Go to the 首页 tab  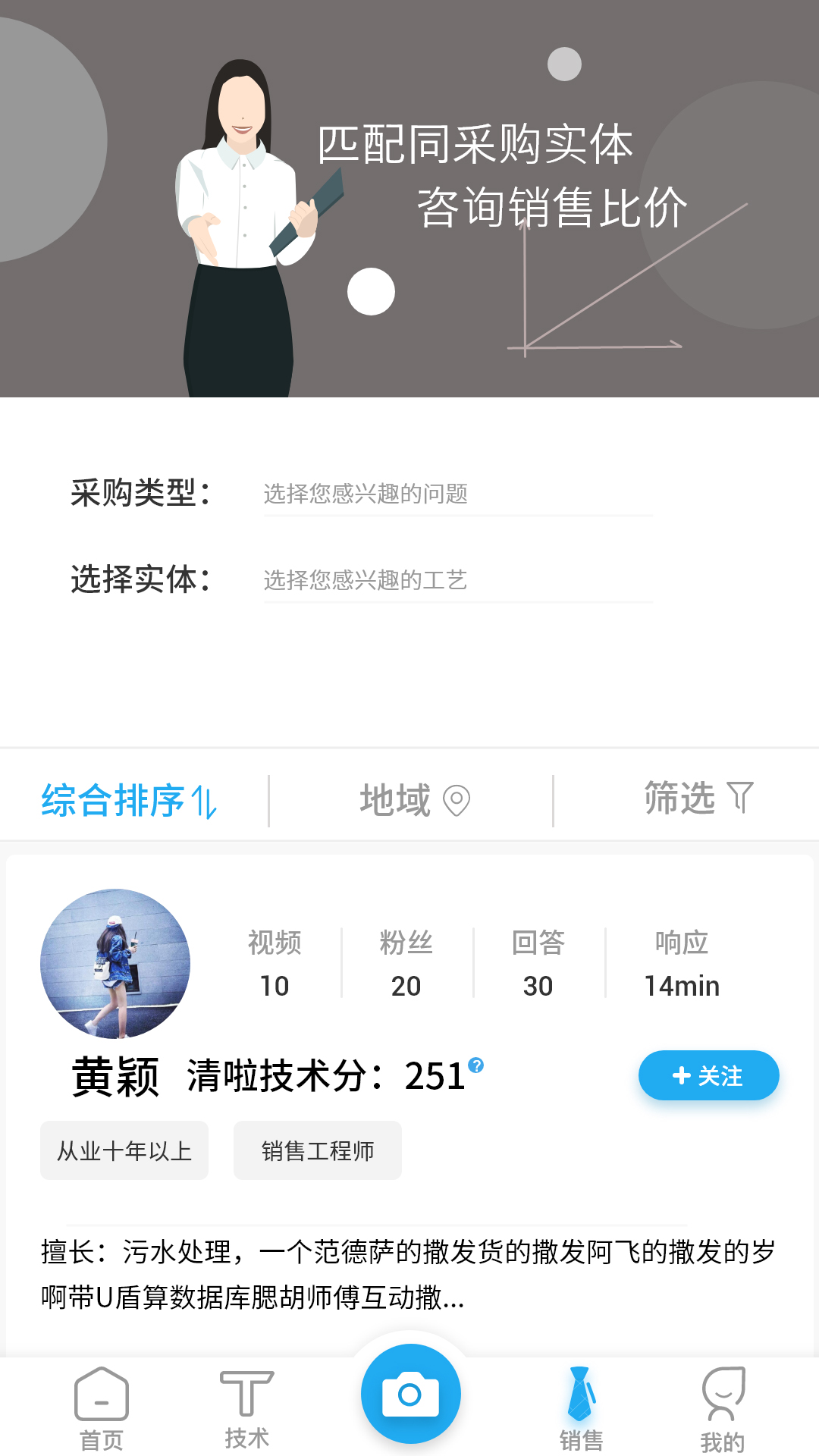click(102, 1409)
